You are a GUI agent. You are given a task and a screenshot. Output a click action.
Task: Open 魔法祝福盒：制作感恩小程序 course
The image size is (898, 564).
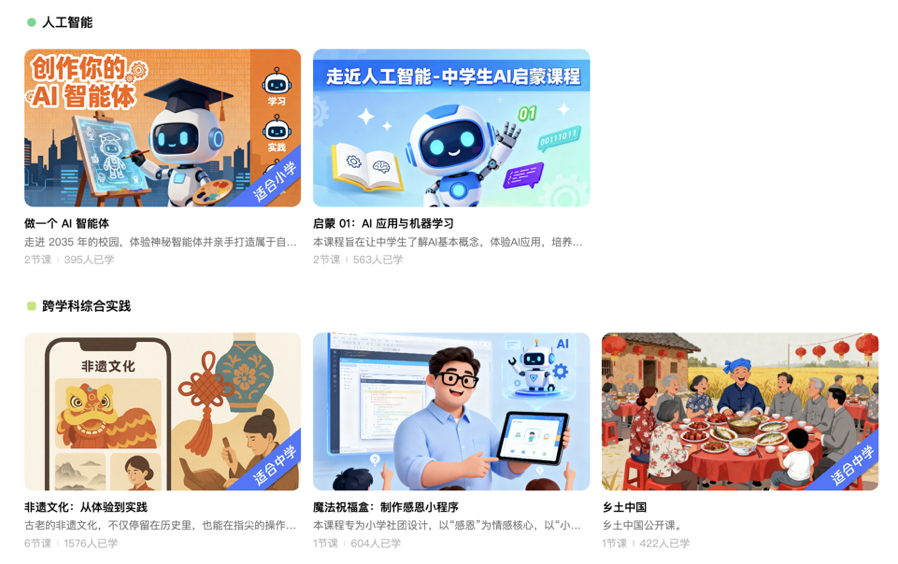pyautogui.click(x=451, y=411)
